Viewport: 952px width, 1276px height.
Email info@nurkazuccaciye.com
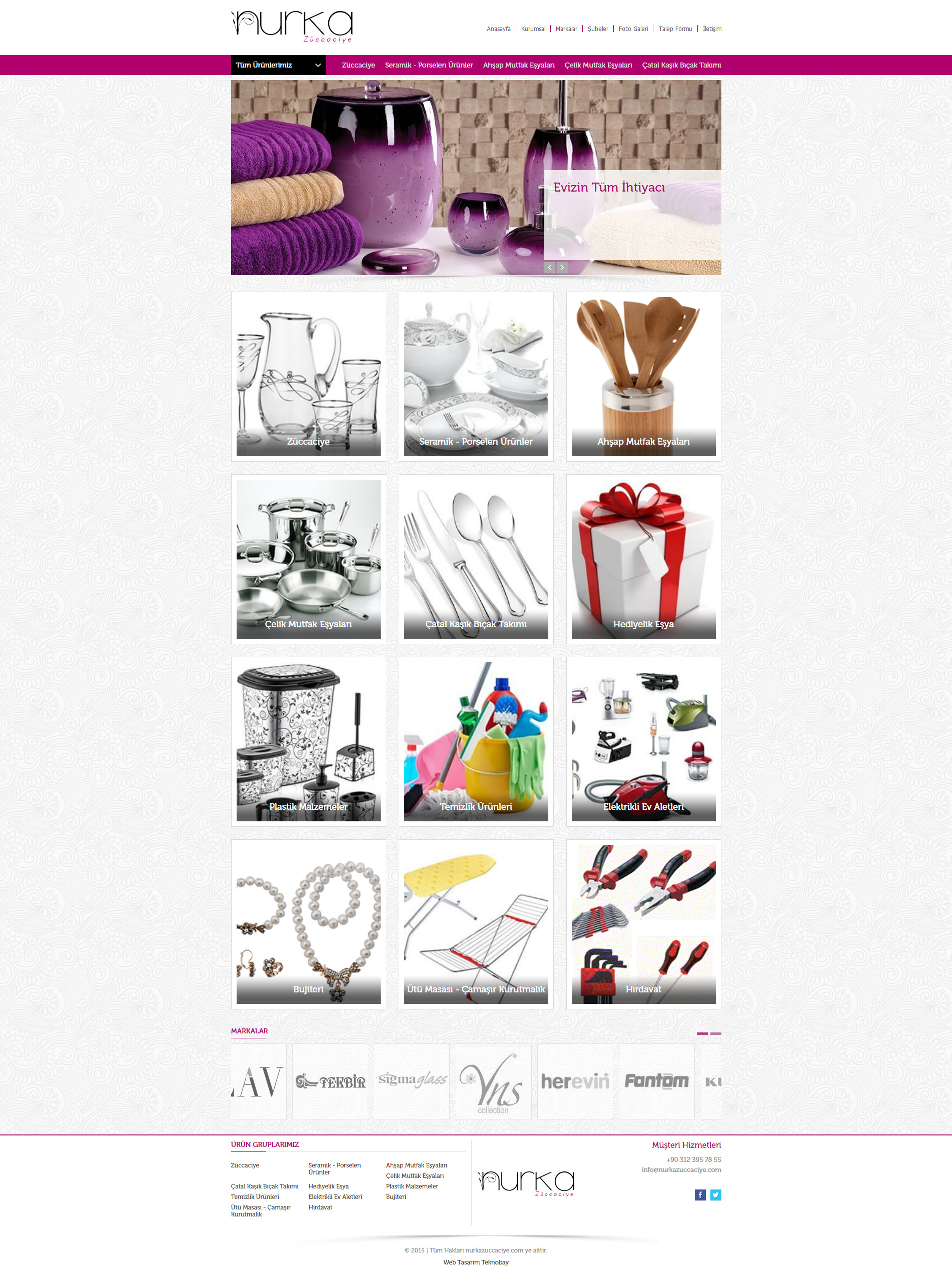pyautogui.click(x=680, y=1169)
